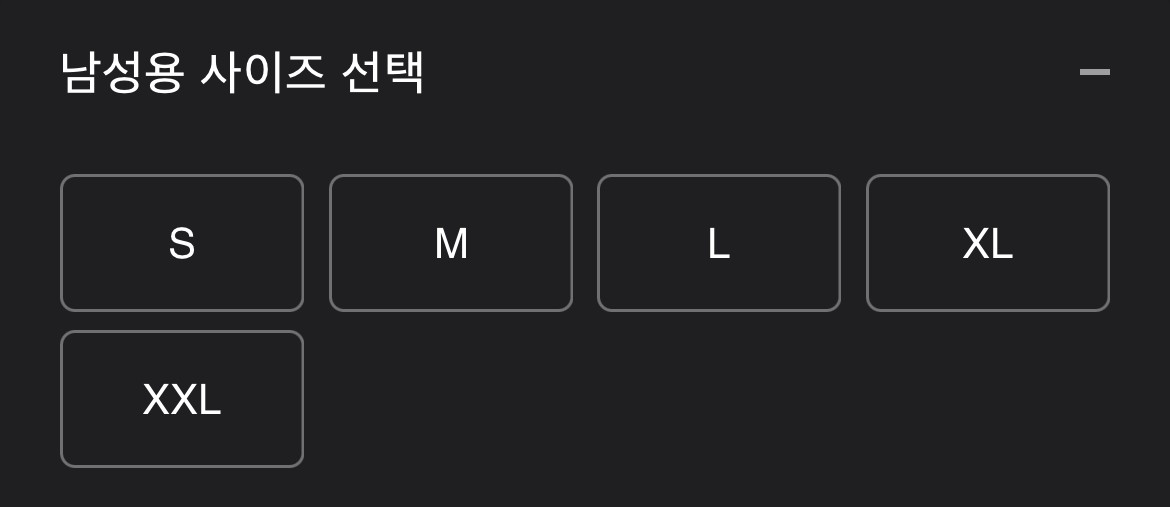
Task: Pick size L
Action: (x=719, y=243)
